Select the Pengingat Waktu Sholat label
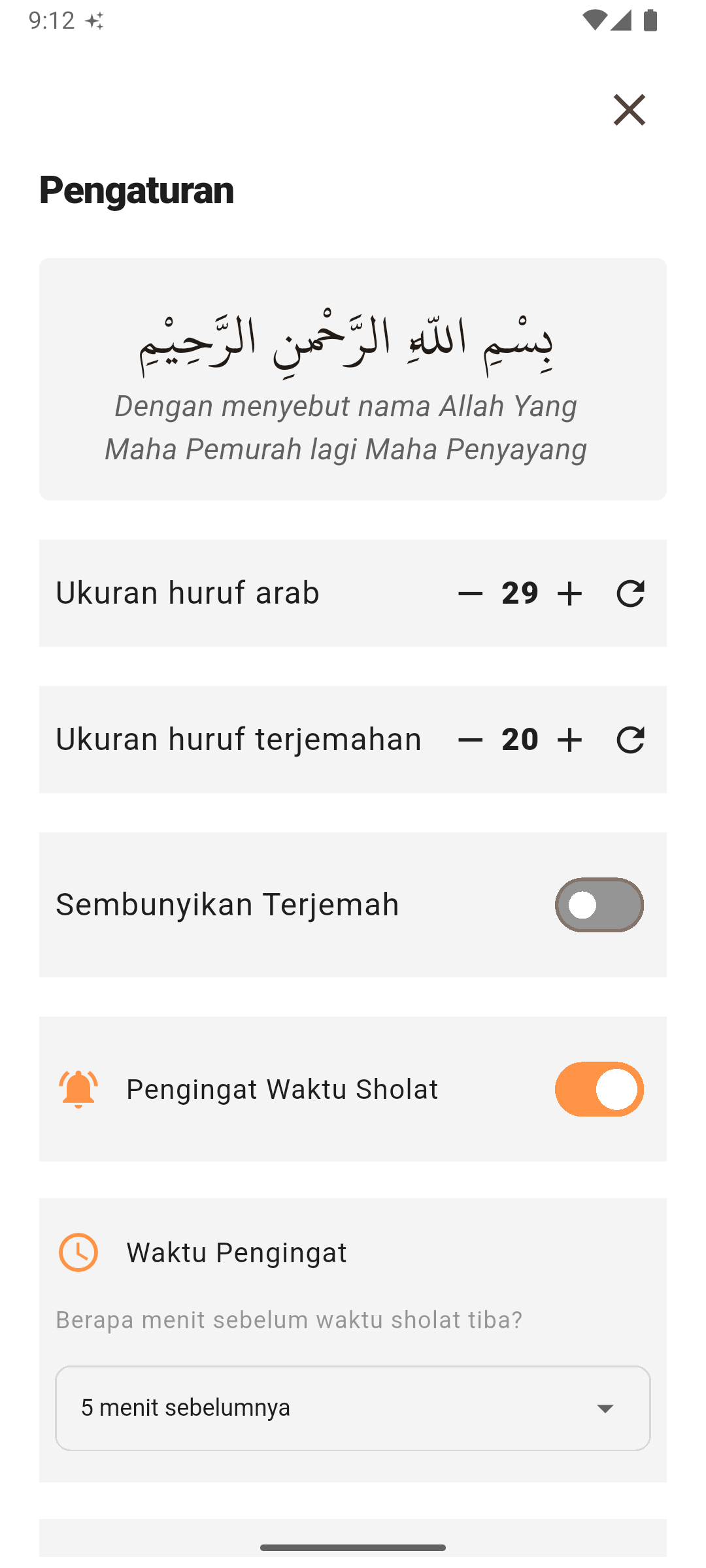706x1568 pixels. point(282,1088)
